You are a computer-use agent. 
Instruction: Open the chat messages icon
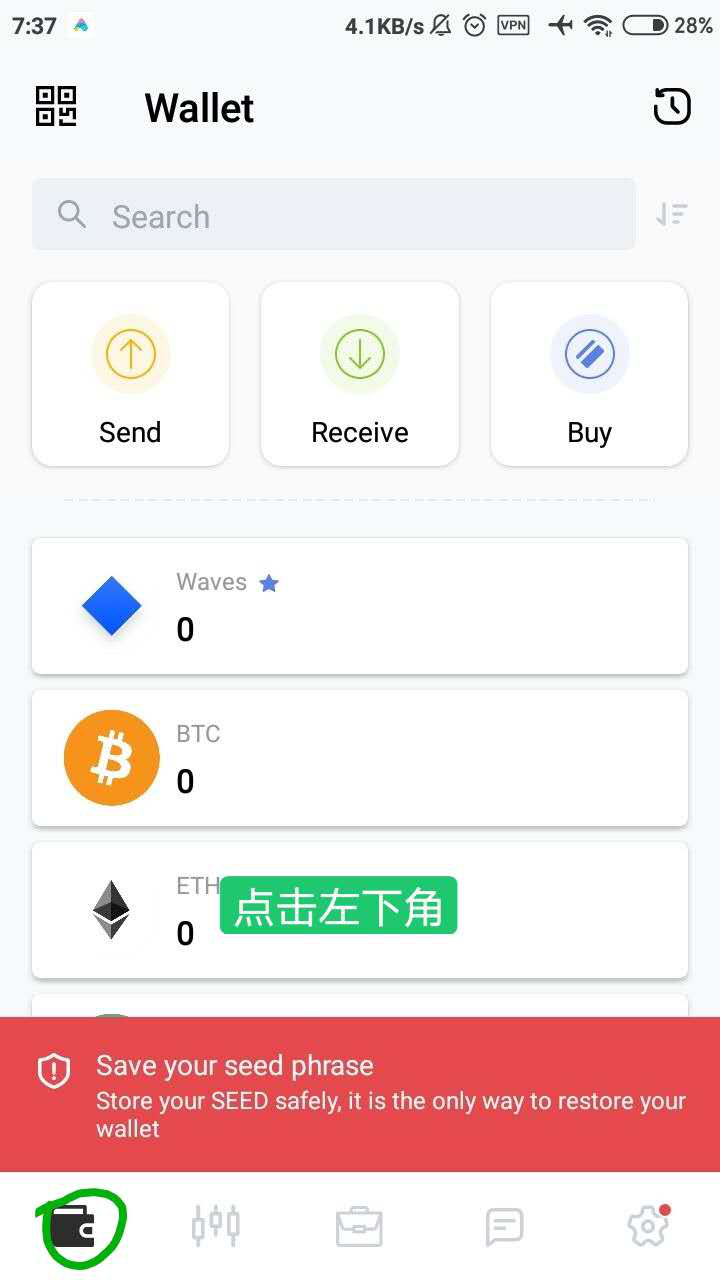click(503, 1224)
